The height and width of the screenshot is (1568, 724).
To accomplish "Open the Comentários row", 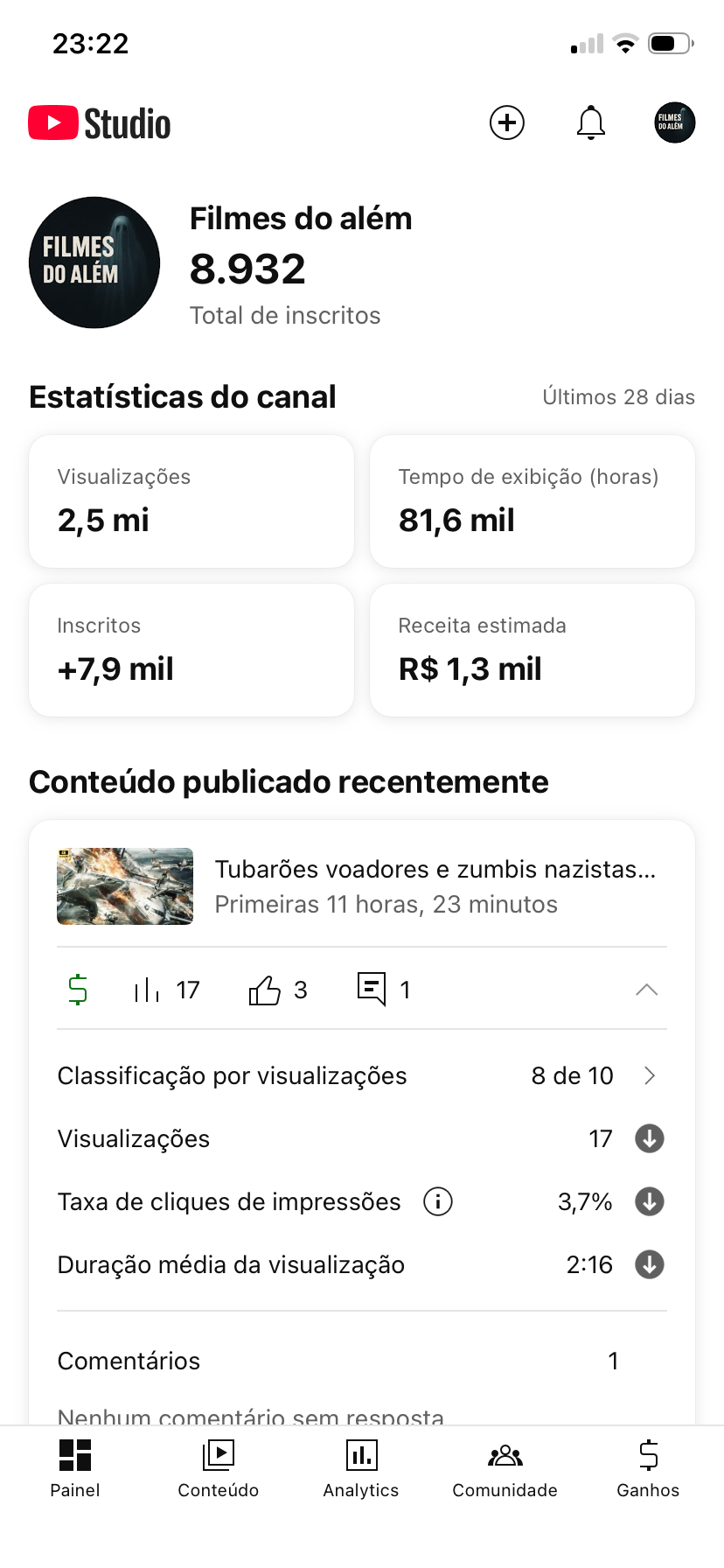I will [361, 1361].
